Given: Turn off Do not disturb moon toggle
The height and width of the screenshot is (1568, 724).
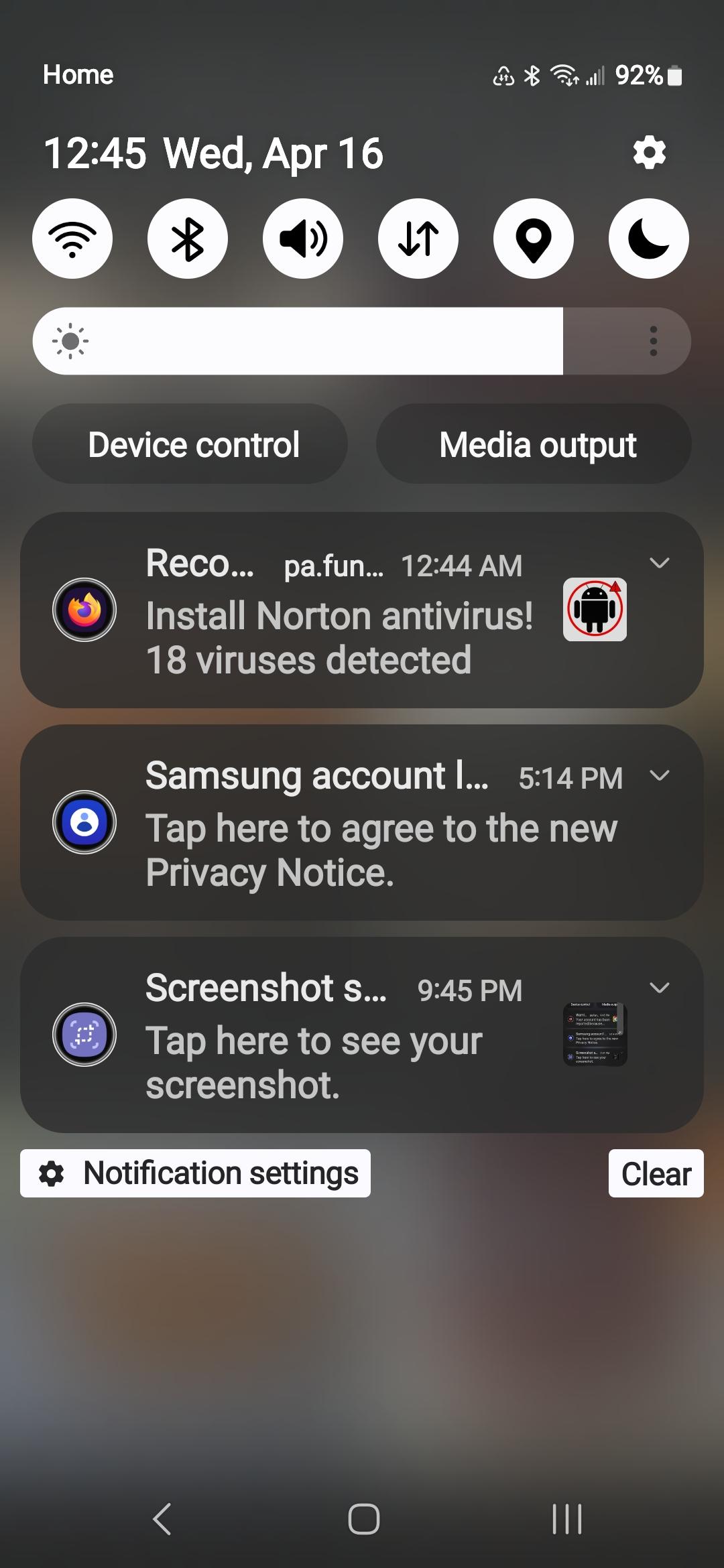Looking at the screenshot, I should 649,239.
